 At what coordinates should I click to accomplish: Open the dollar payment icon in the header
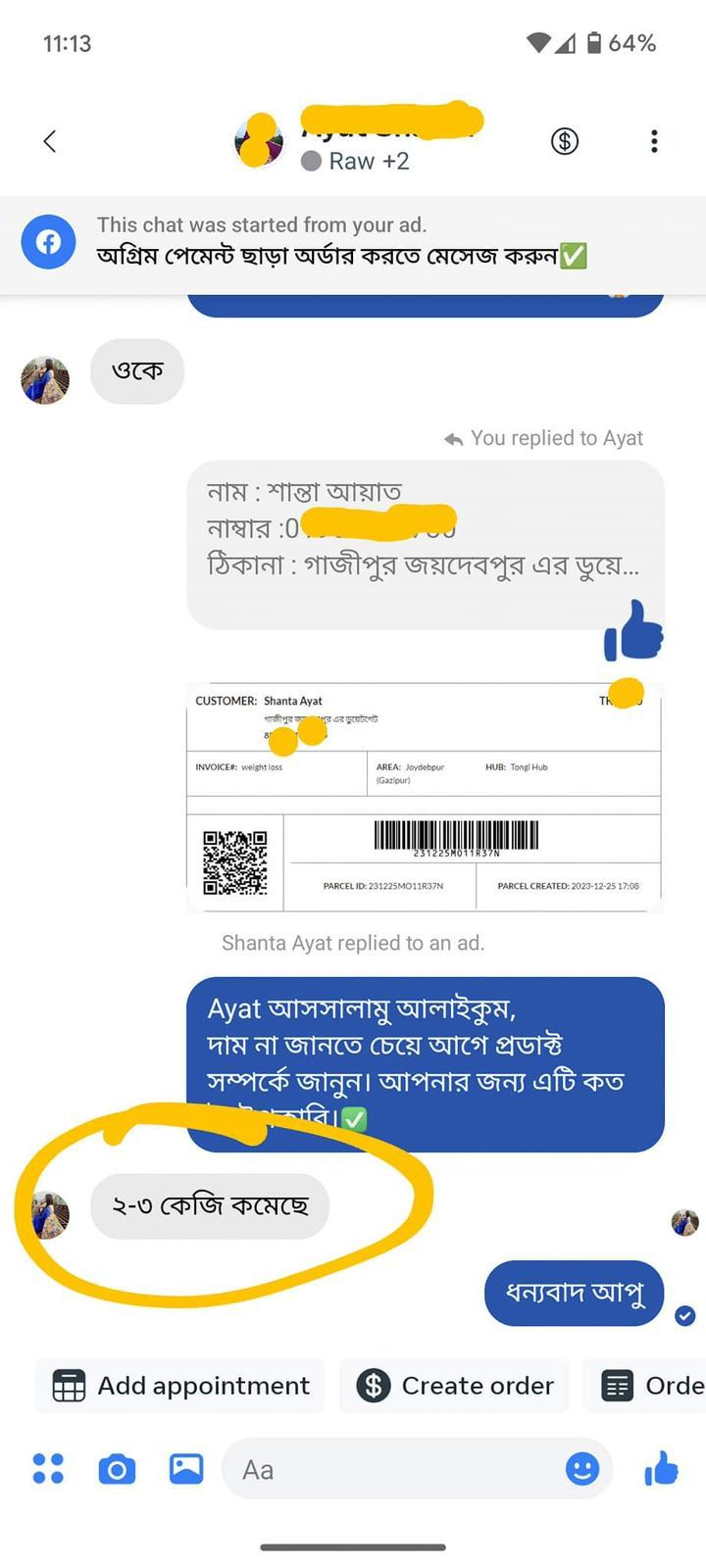pyautogui.click(x=564, y=141)
